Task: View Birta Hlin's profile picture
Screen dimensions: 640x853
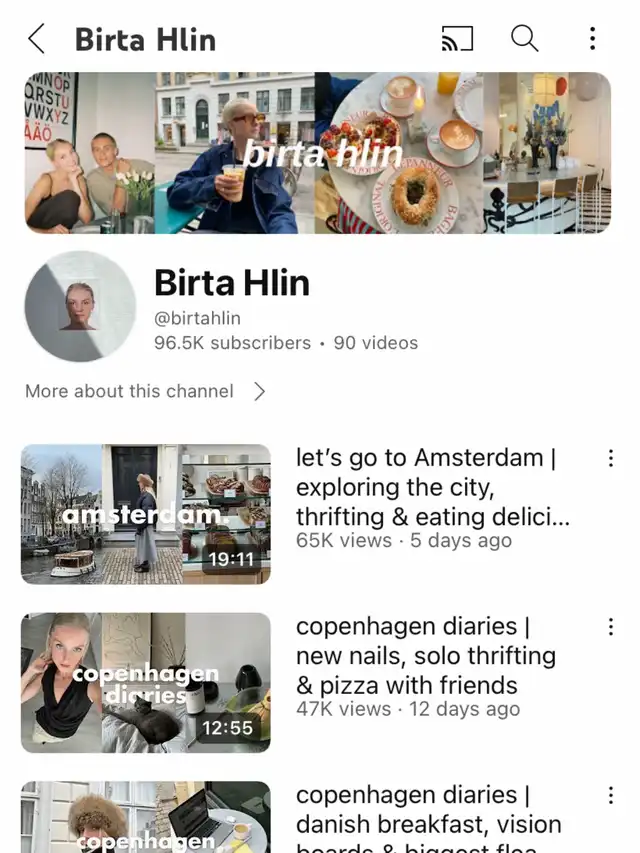Action: 80,306
